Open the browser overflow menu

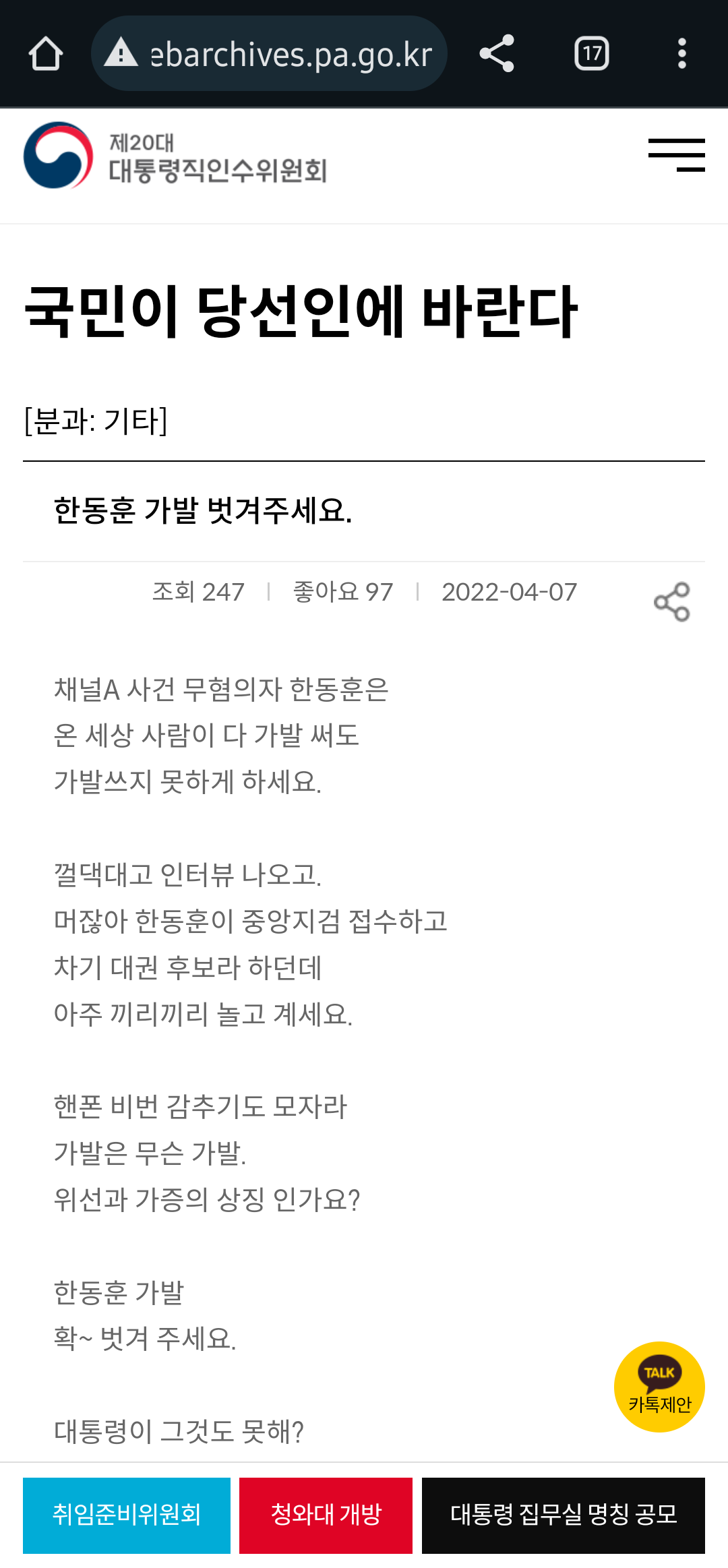click(x=682, y=53)
